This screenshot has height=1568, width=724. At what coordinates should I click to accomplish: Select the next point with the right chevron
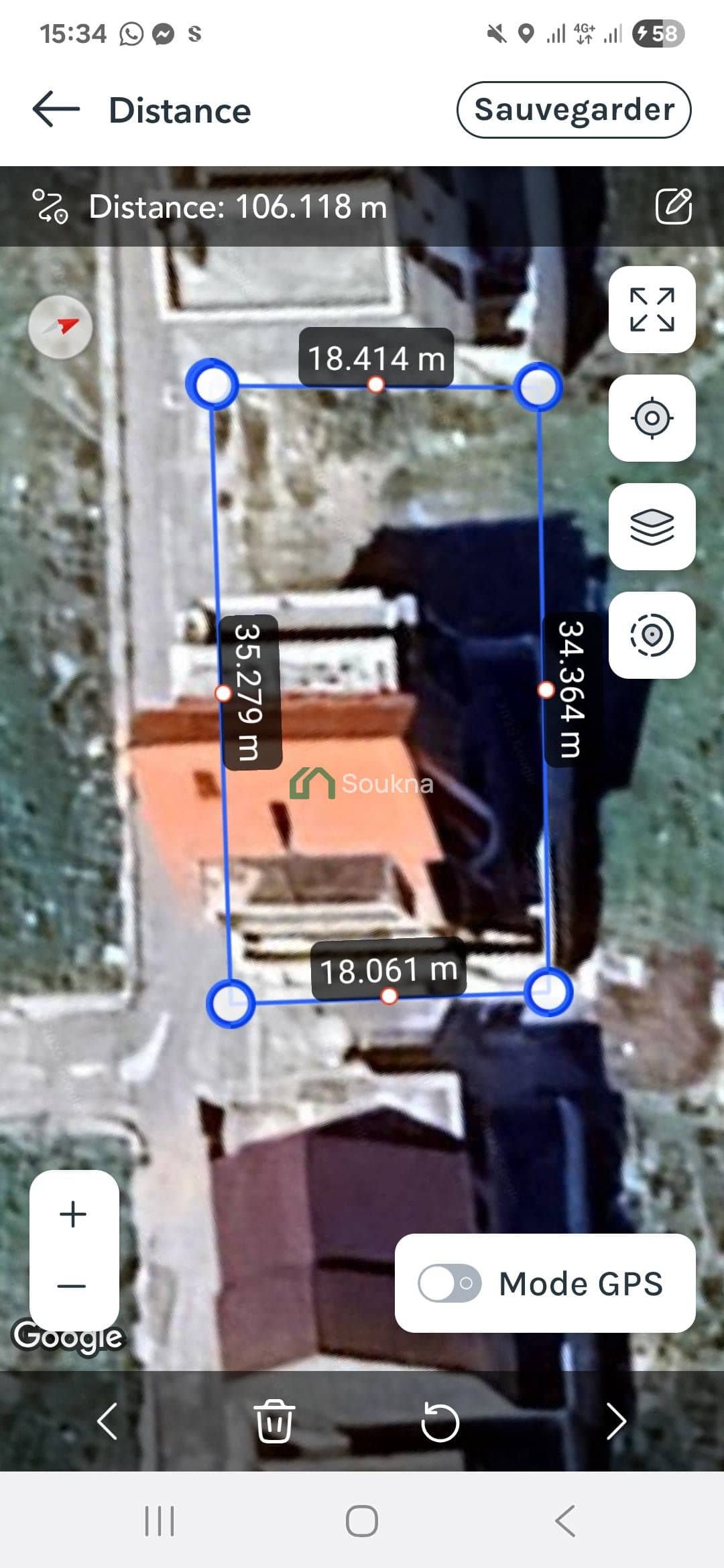click(615, 1421)
